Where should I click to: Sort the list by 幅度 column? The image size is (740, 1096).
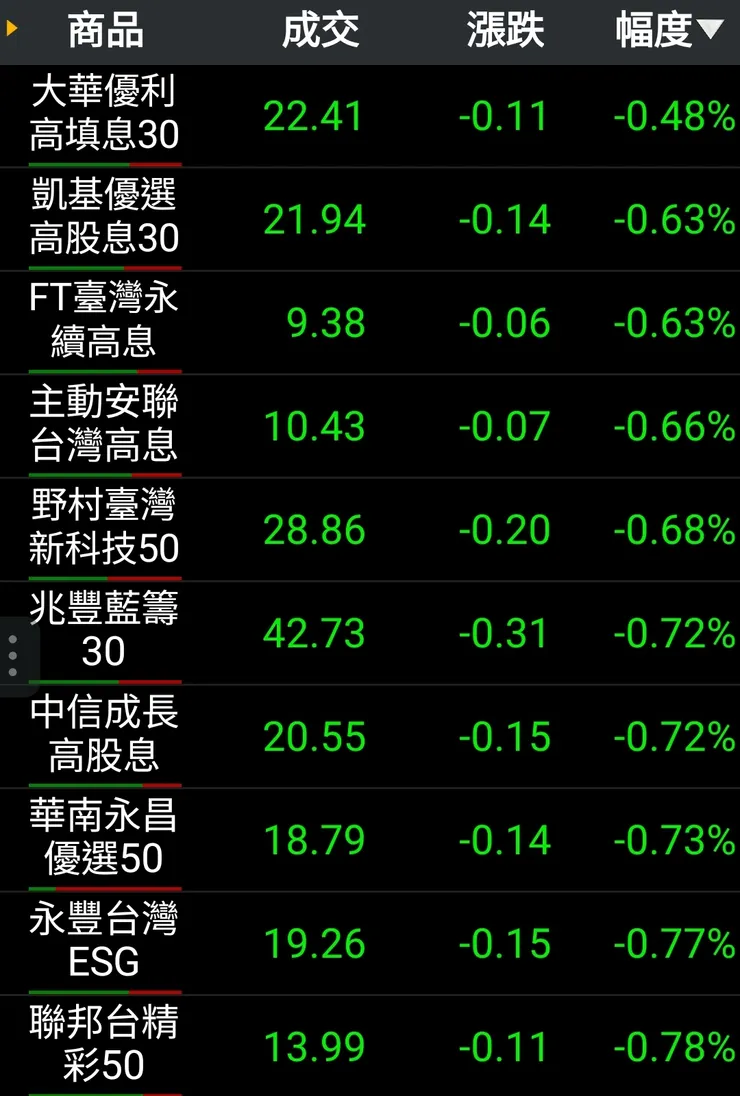click(668, 32)
